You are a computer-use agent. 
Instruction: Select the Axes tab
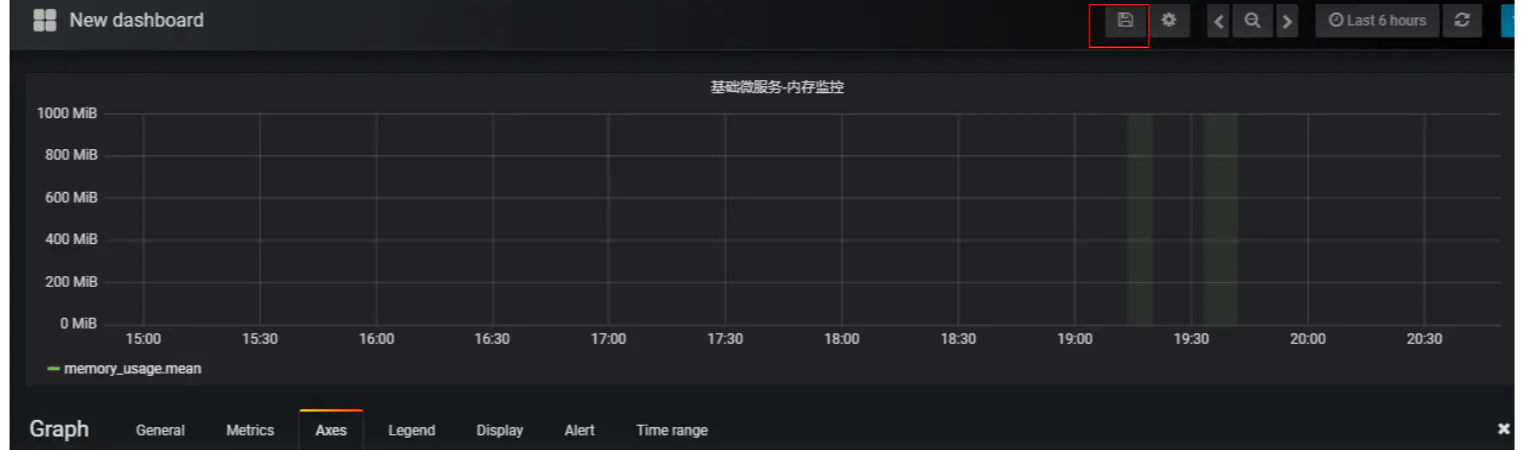click(331, 430)
